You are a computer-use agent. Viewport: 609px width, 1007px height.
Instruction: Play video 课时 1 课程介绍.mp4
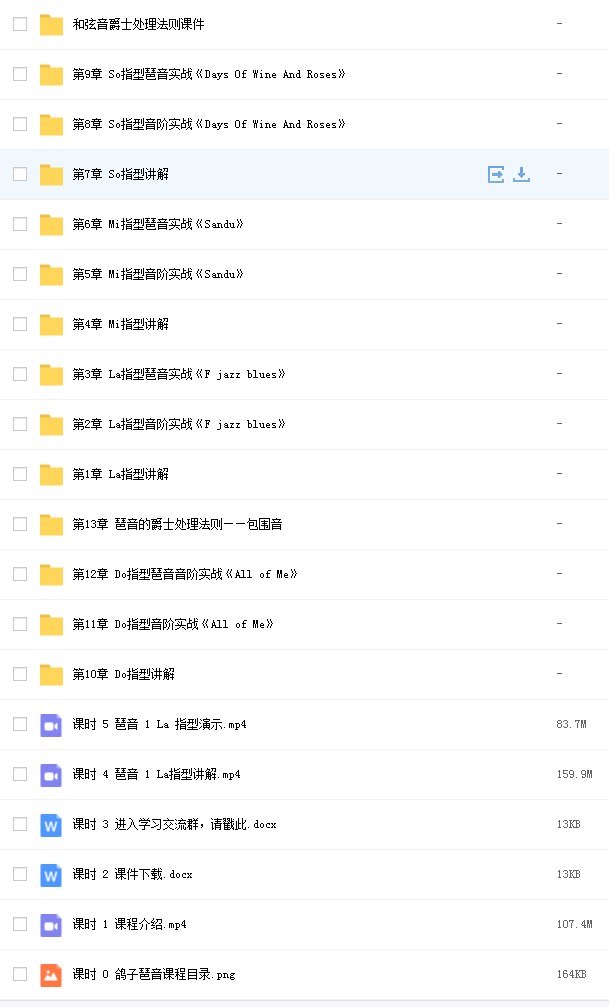129,925
